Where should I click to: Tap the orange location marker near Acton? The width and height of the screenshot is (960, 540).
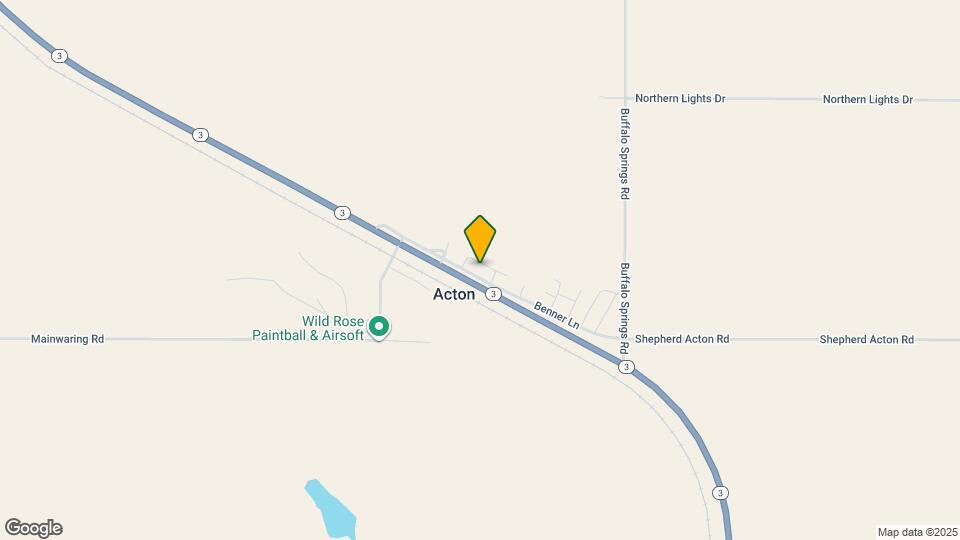[480, 238]
